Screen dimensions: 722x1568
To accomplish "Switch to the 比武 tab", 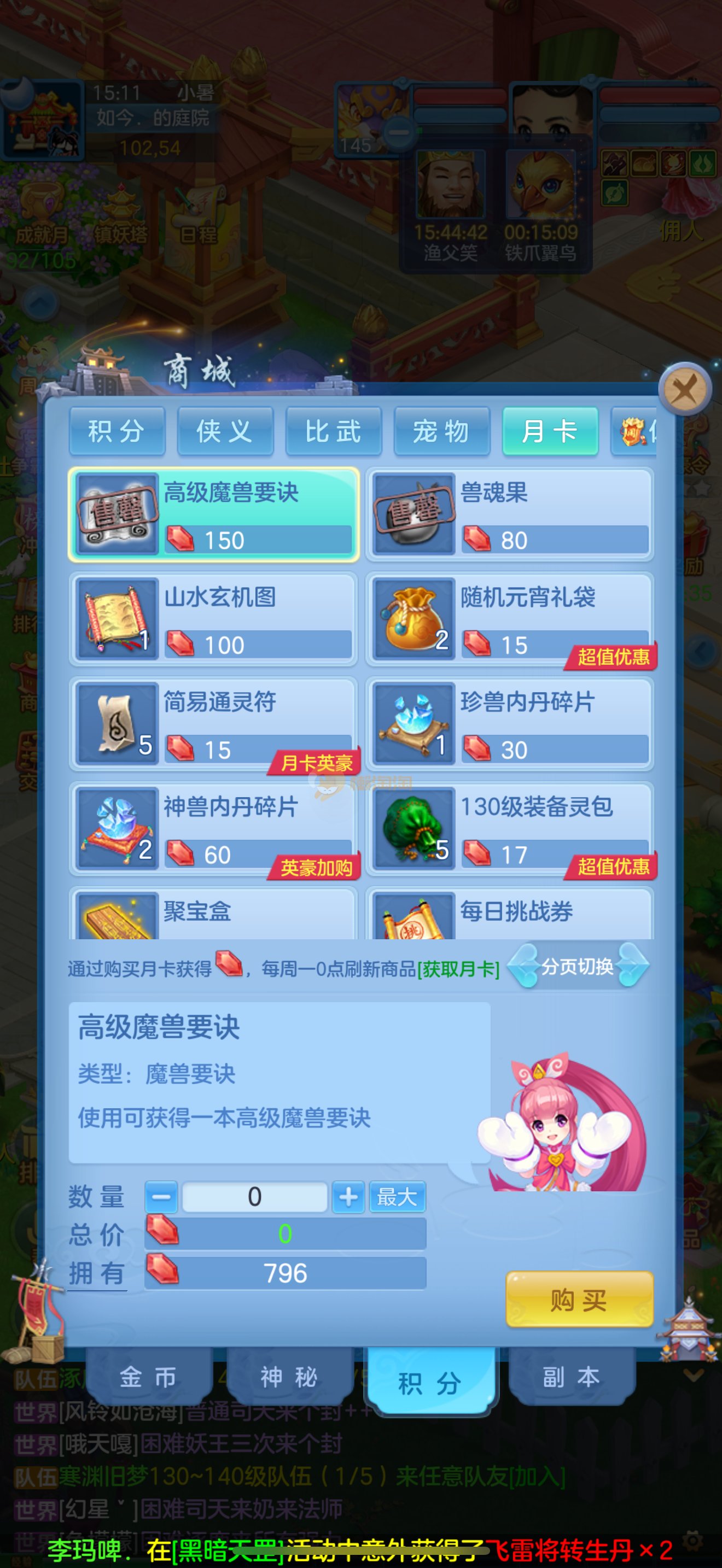I will coord(333,431).
